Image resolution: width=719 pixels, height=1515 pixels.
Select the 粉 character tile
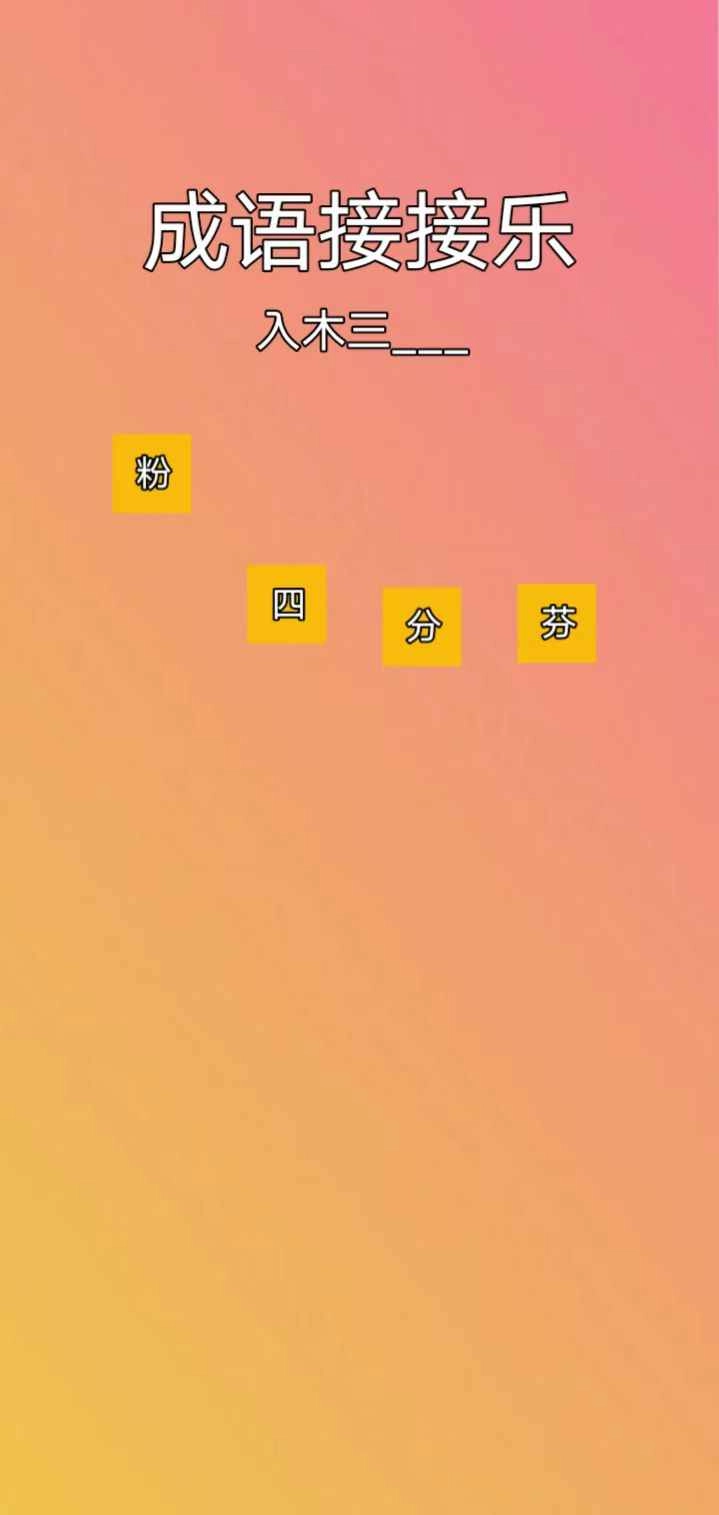[151, 473]
